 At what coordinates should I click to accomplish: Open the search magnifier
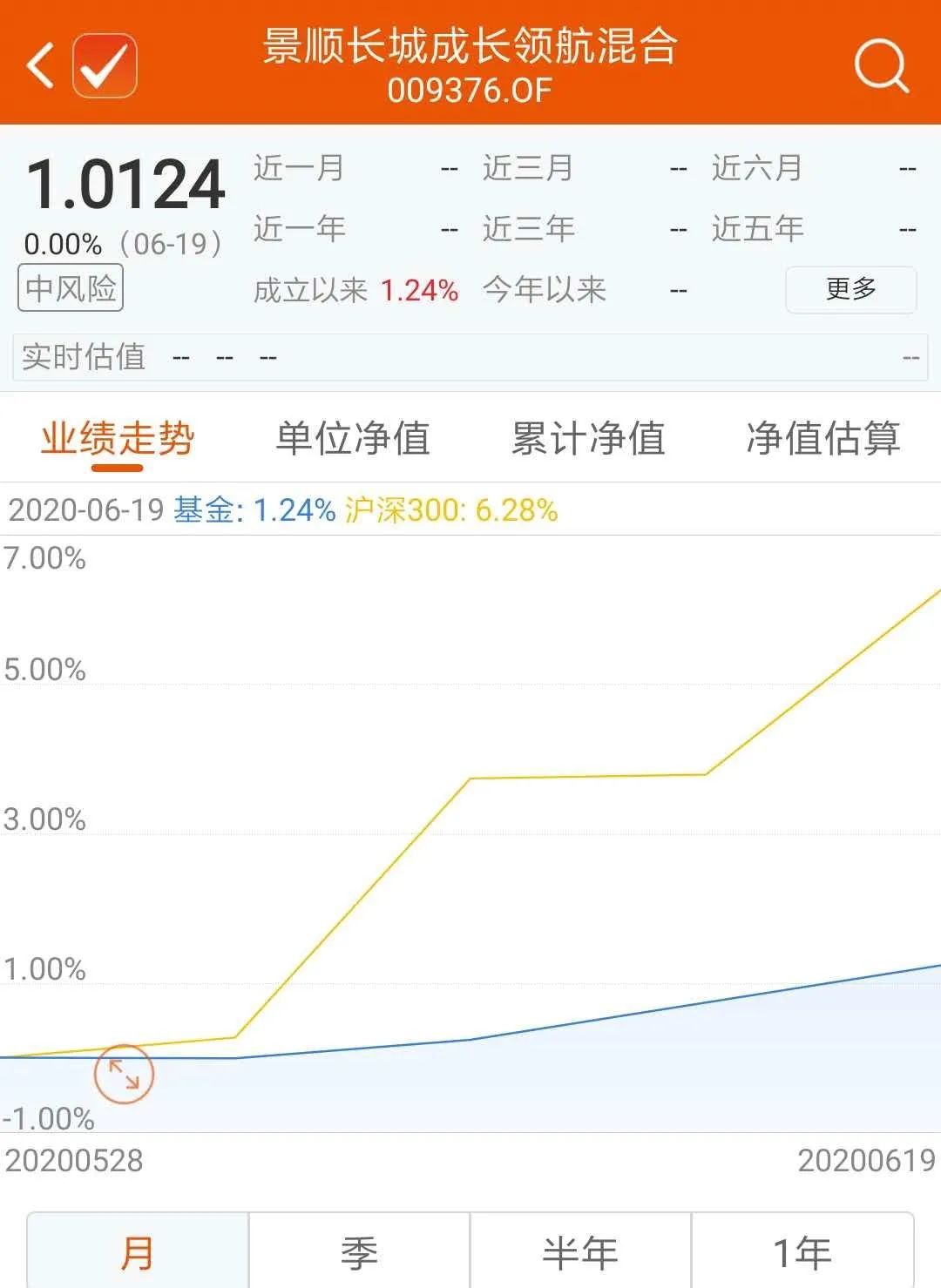881,65
